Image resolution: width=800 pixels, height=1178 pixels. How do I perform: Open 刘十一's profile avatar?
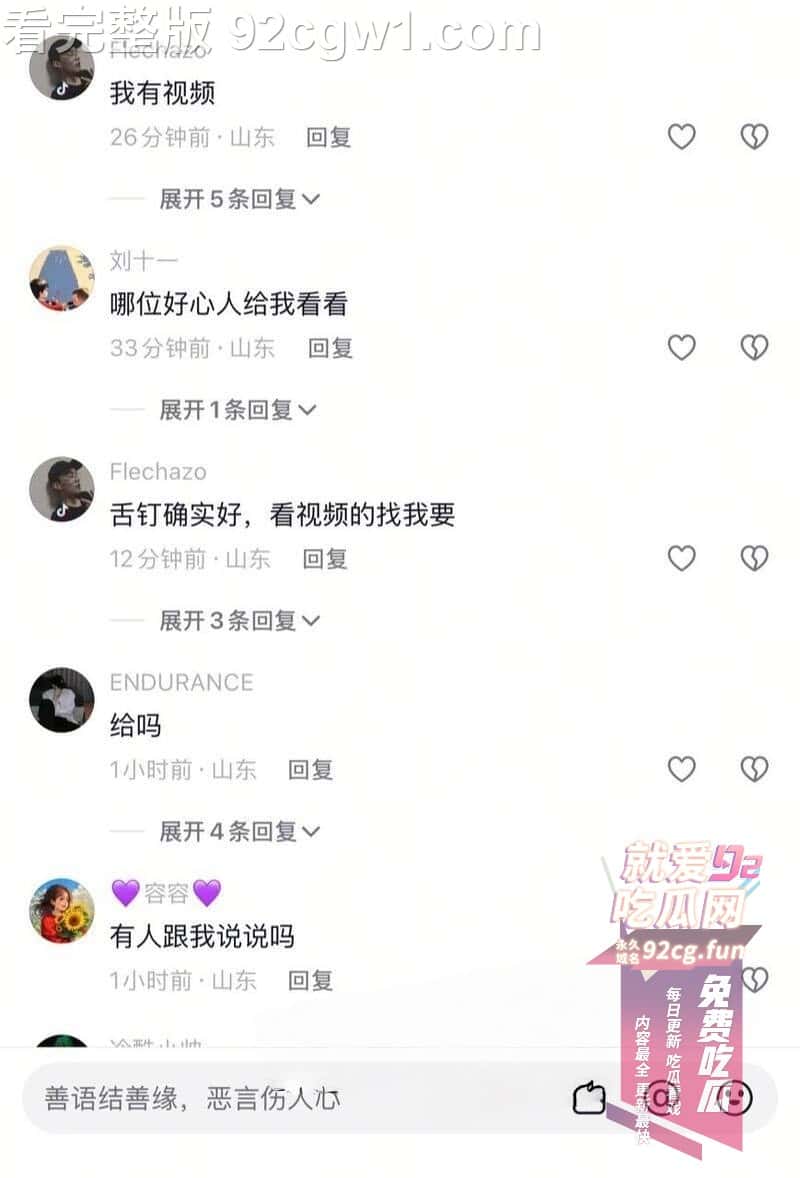pos(61,278)
